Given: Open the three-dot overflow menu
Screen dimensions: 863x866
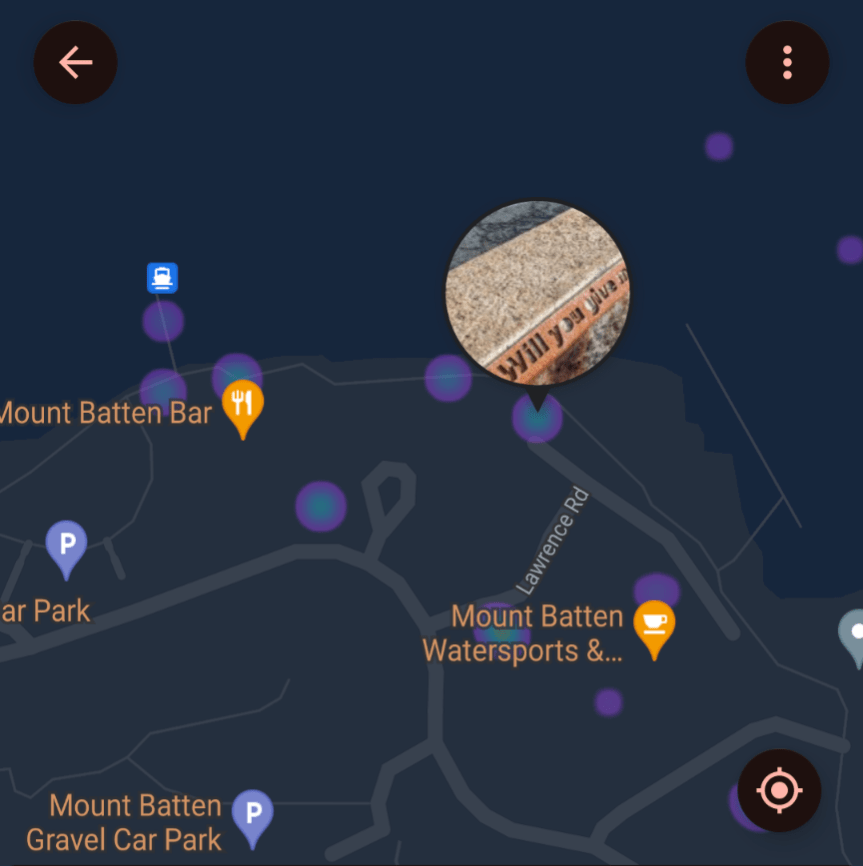Looking at the screenshot, I should coord(787,63).
